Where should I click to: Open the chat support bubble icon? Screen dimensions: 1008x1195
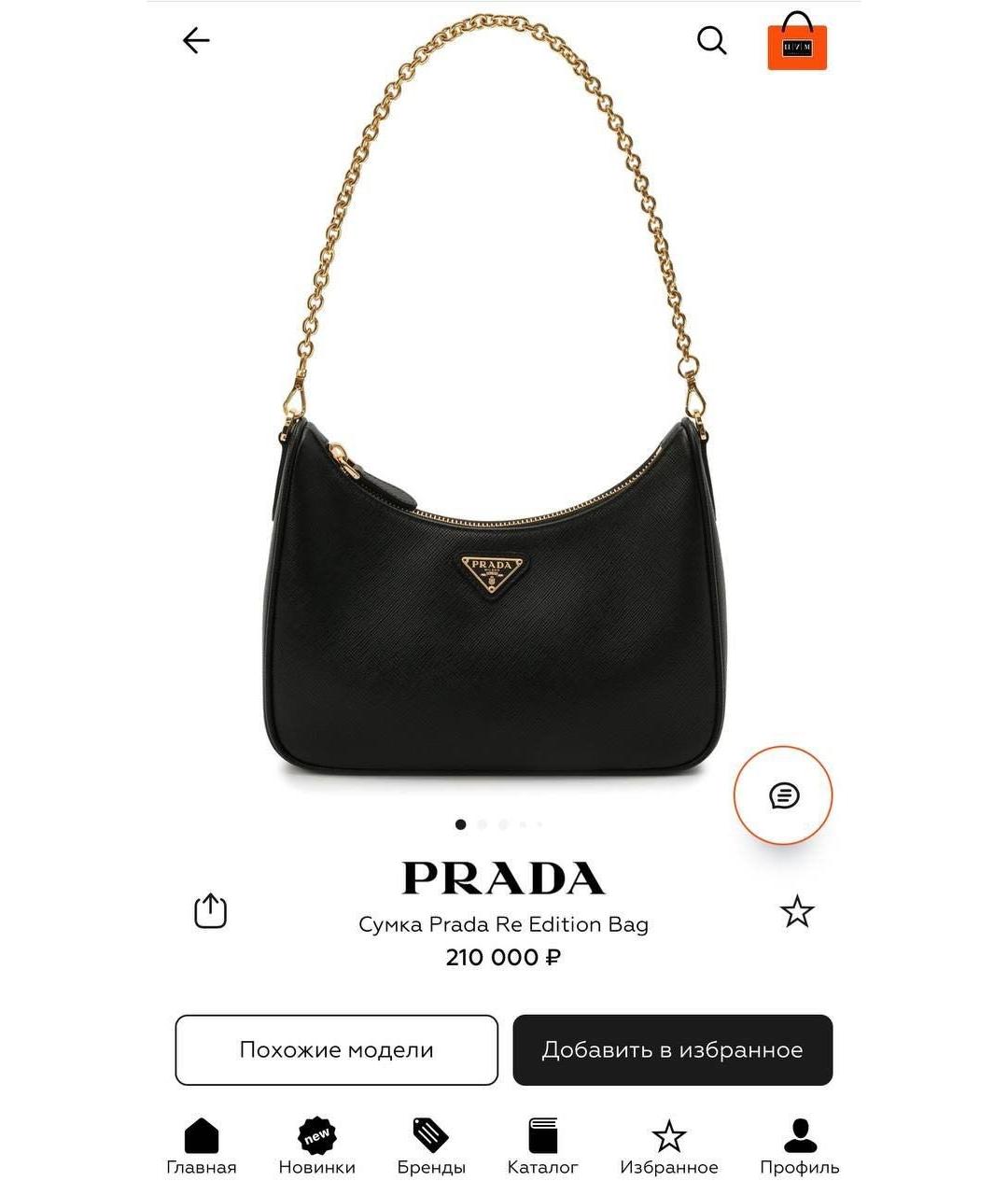click(x=783, y=796)
